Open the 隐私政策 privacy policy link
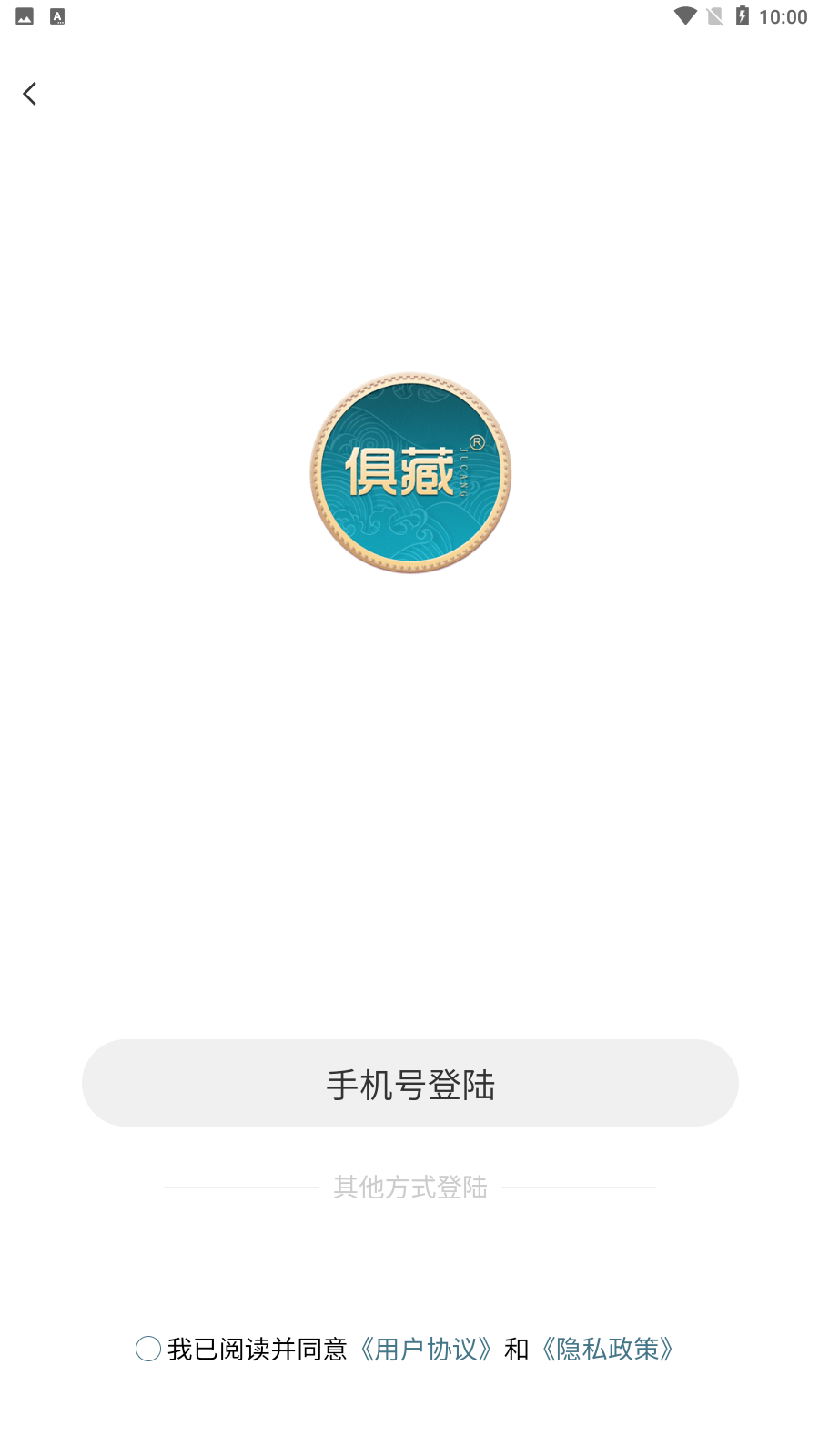Screen dimensions: 819x1456 (x=607, y=1350)
